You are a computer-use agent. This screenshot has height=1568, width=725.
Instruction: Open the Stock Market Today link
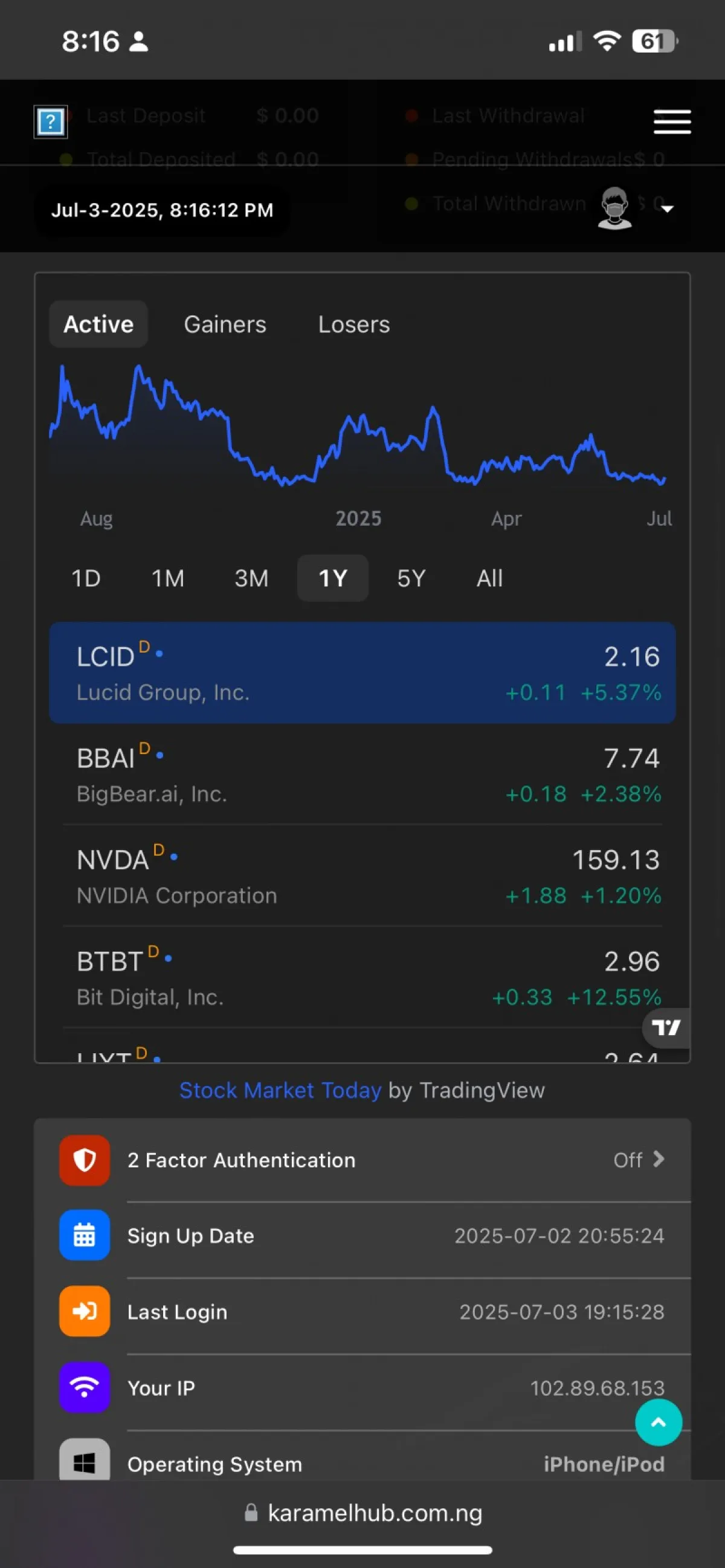(x=280, y=1090)
